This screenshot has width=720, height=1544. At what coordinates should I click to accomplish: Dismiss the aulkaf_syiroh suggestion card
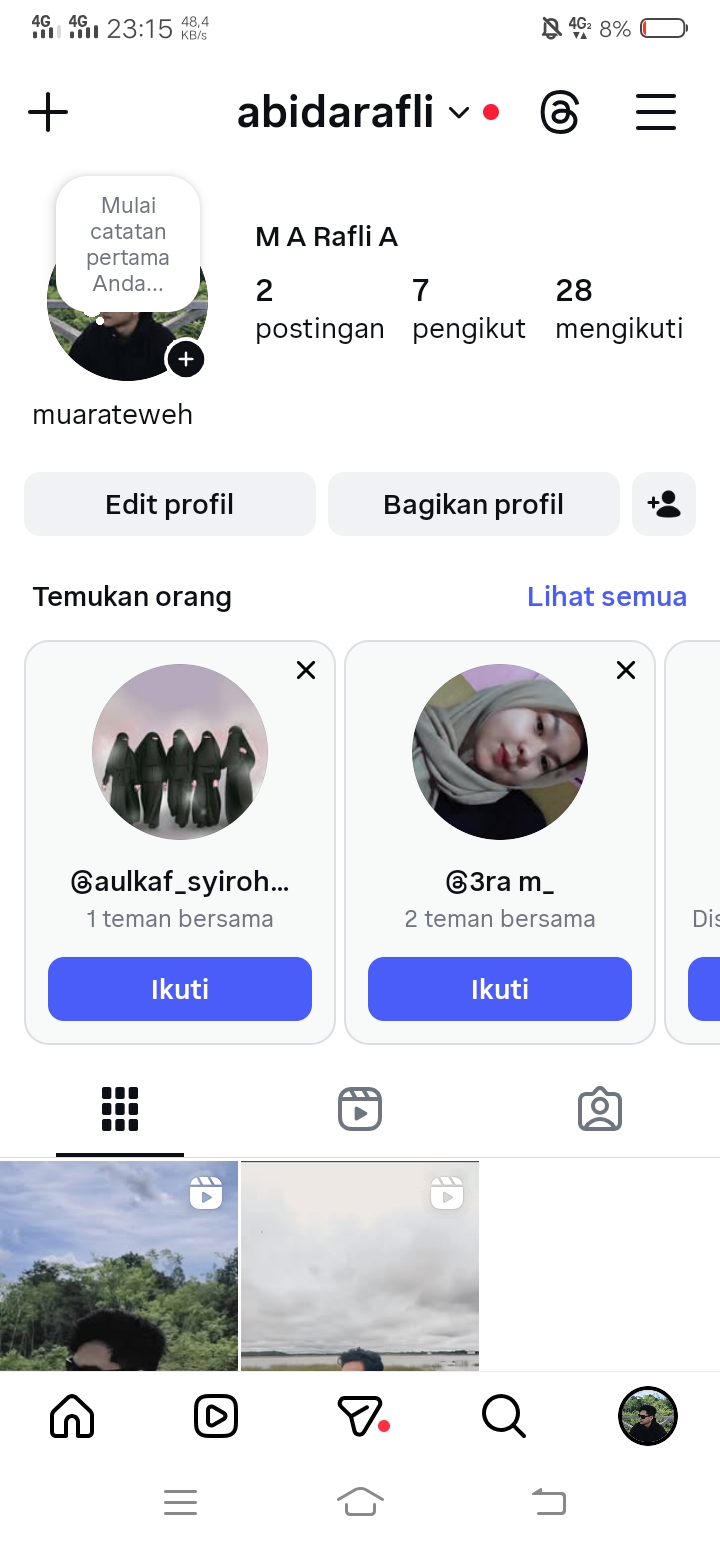tap(306, 670)
